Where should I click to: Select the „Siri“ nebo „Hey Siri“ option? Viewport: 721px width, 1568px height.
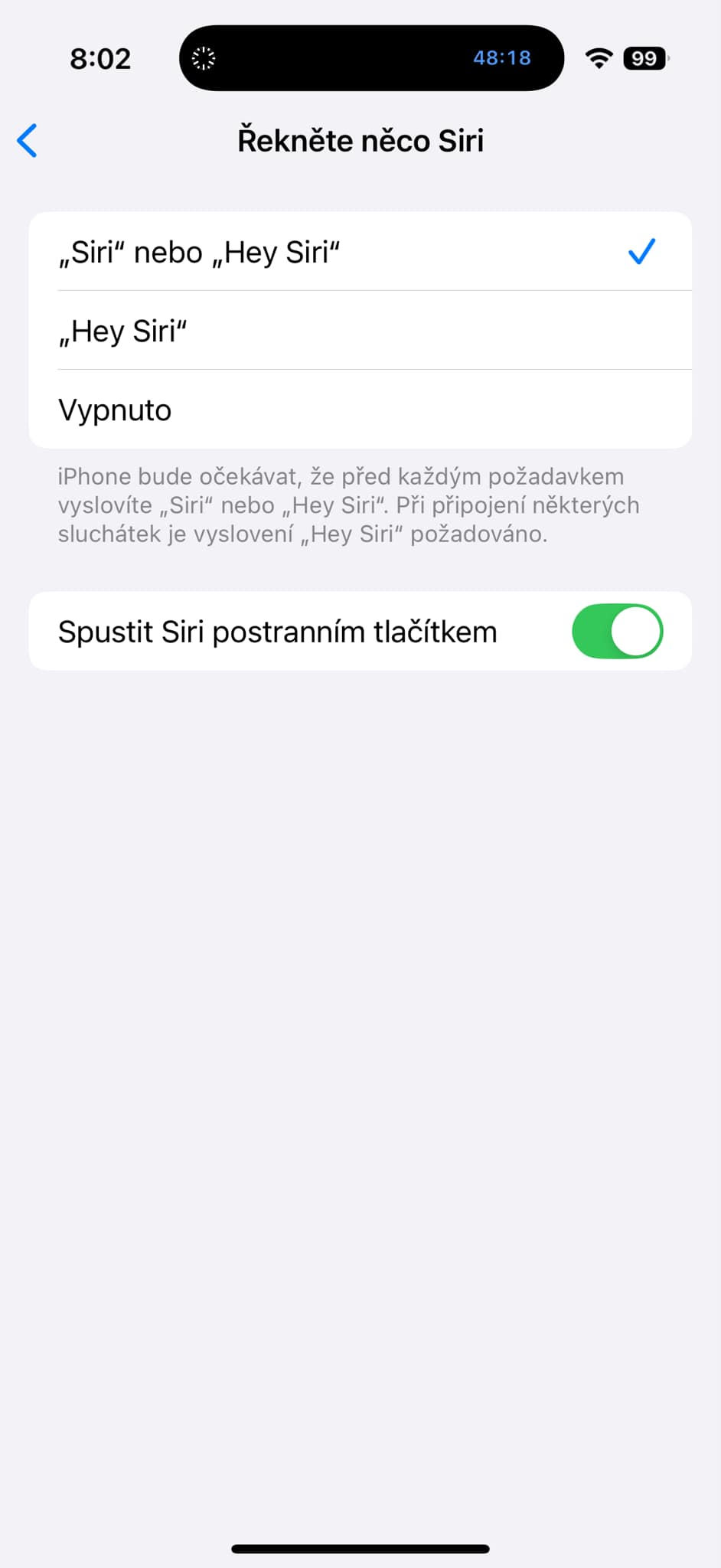pos(360,252)
